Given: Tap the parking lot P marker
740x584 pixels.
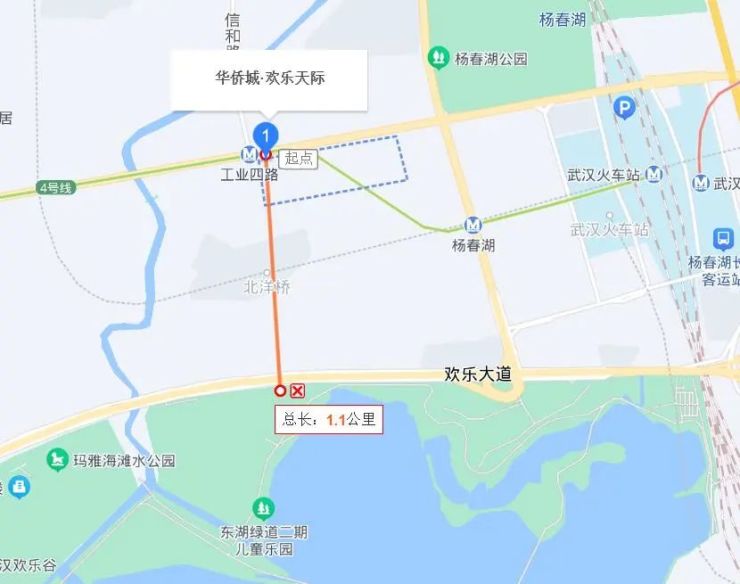Looking at the screenshot, I should (625, 107).
